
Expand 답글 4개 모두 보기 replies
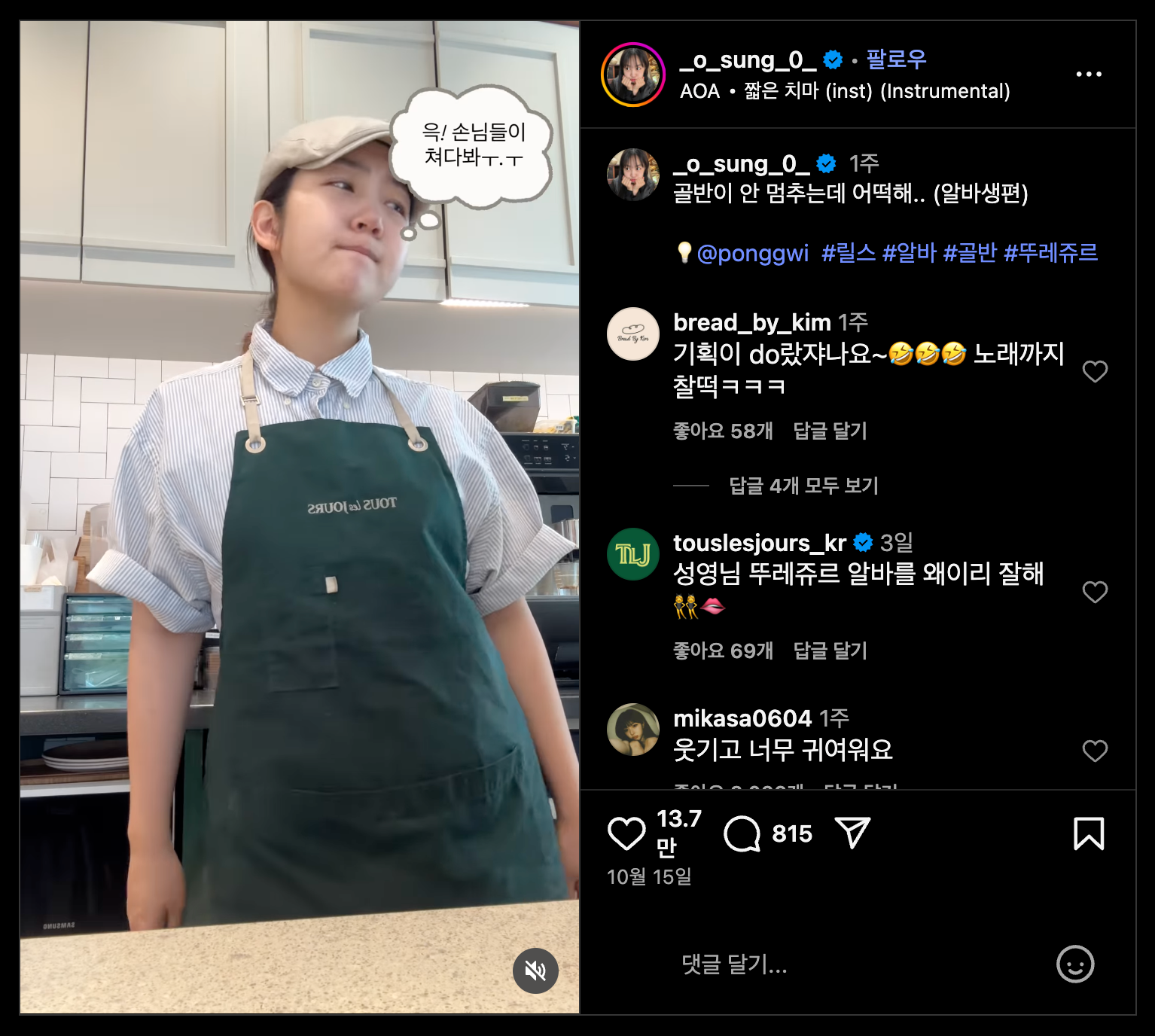coord(803,486)
